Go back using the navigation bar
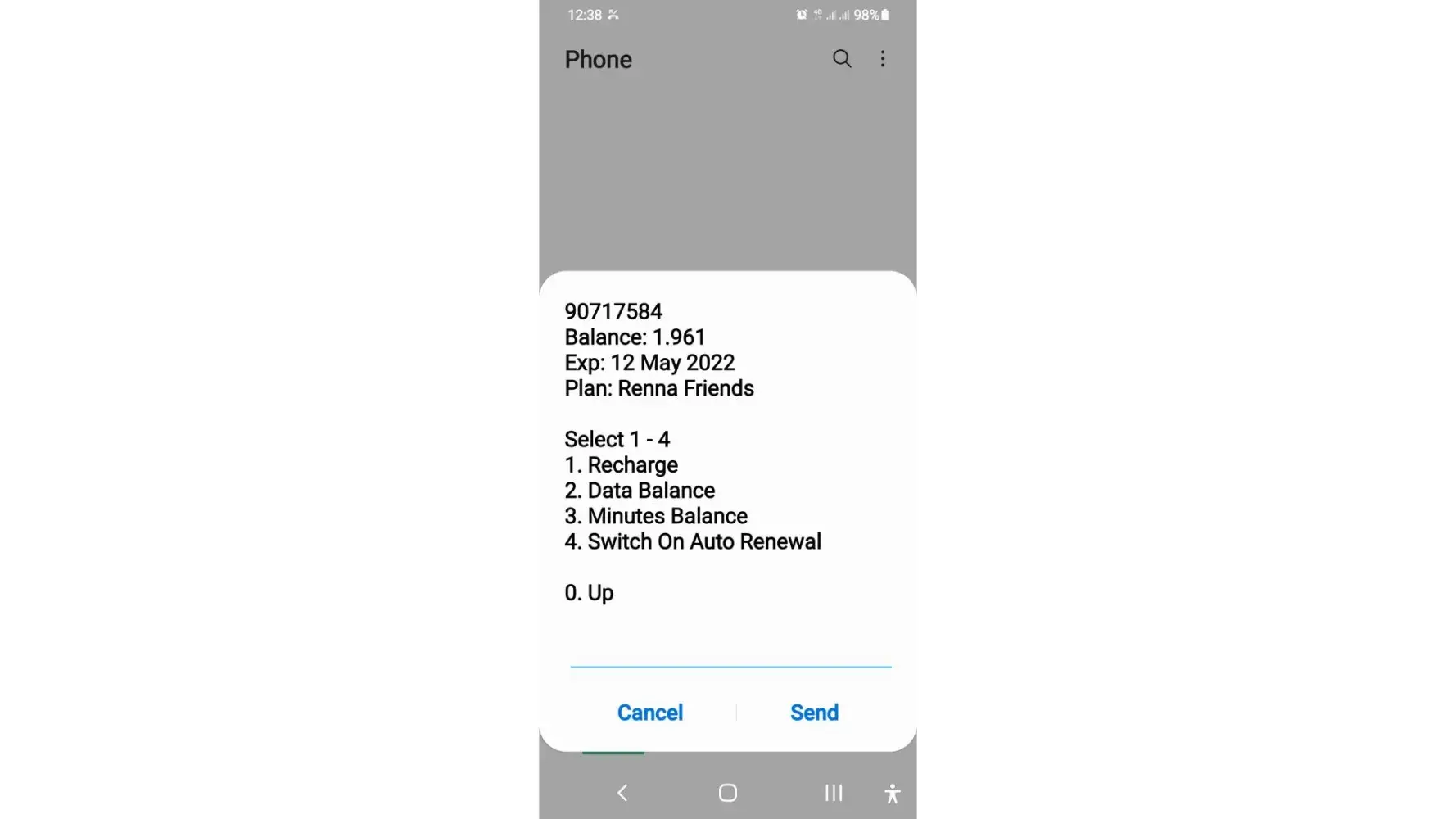The image size is (1456, 819). tap(622, 793)
